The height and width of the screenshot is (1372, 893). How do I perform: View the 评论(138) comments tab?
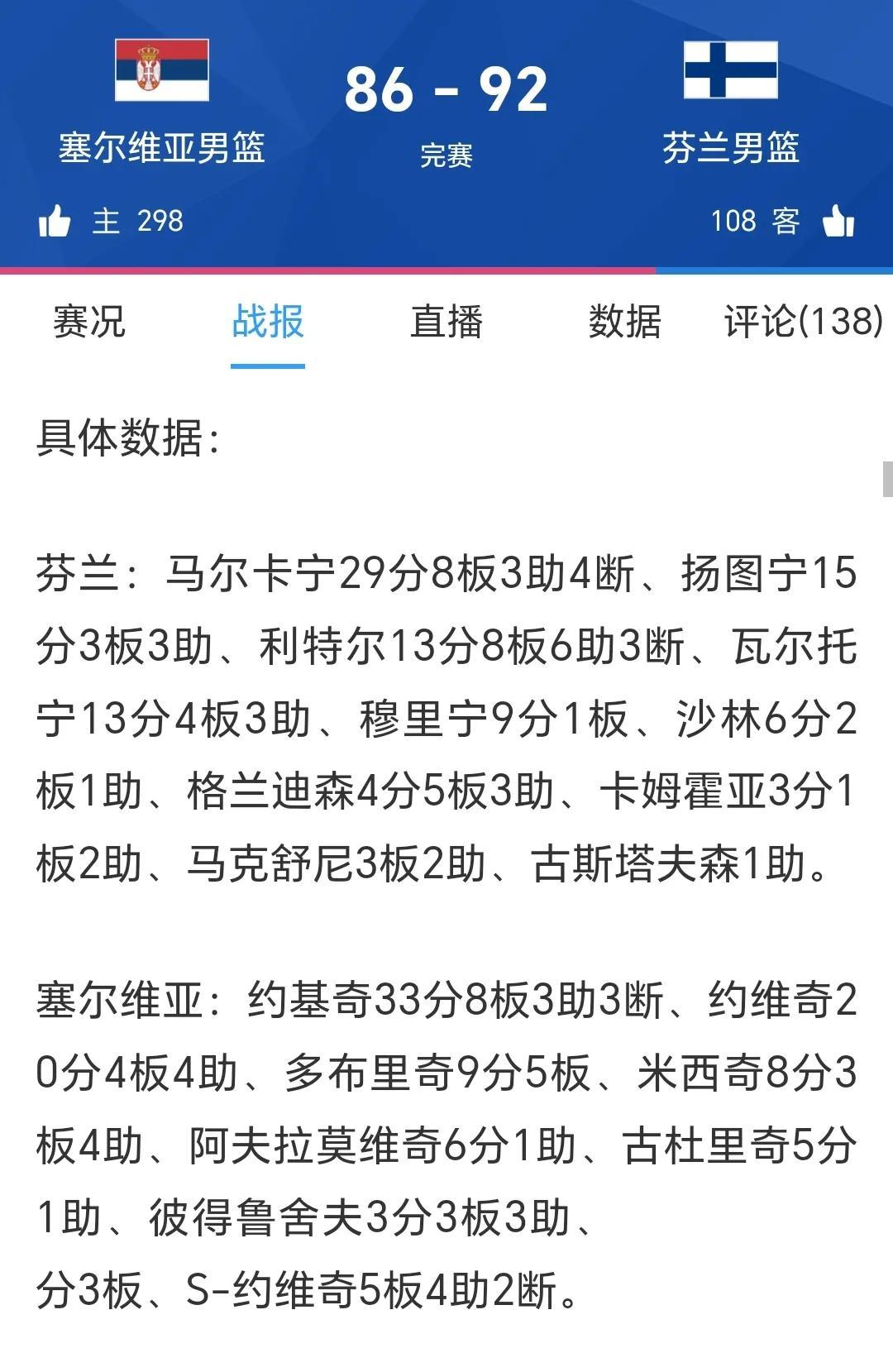coord(803,322)
